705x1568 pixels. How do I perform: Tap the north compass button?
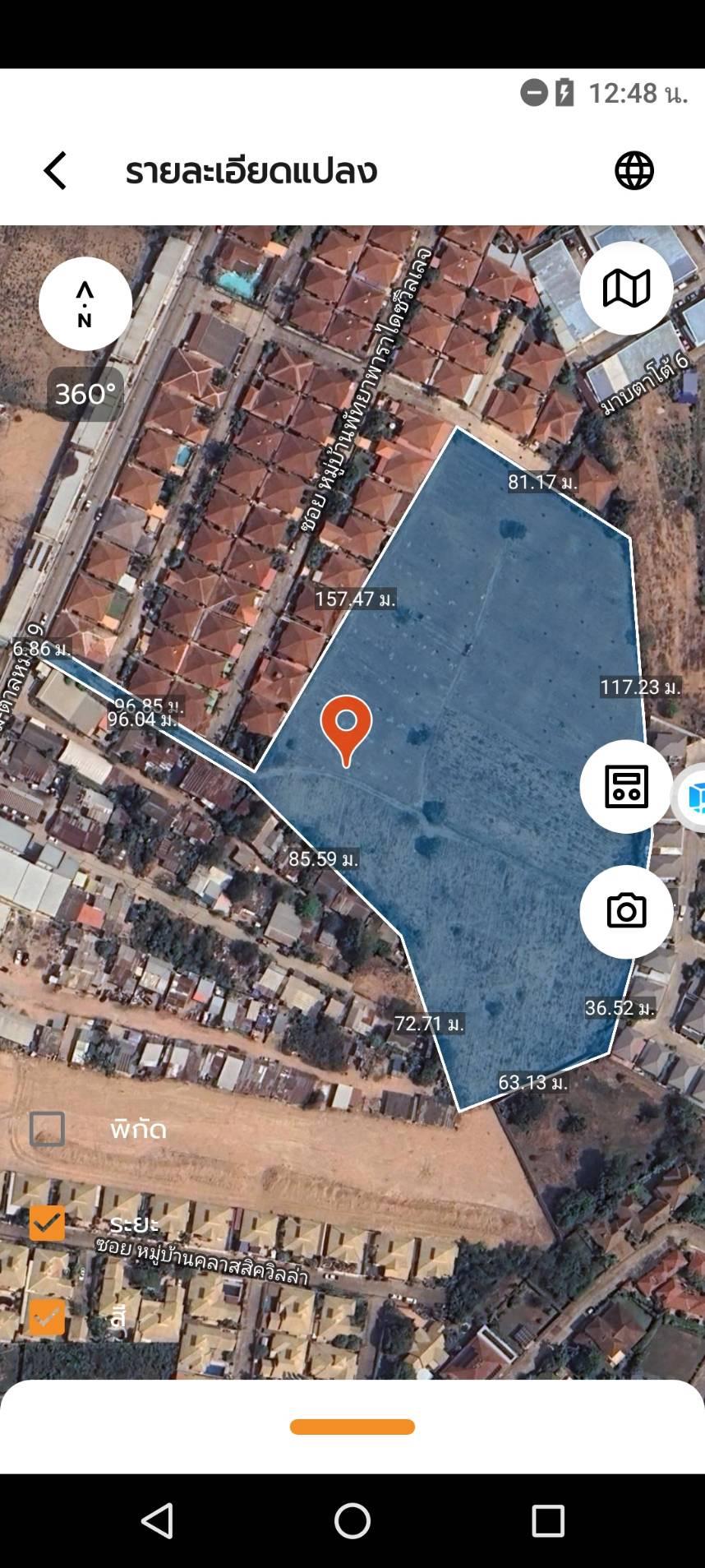(x=85, y=304)
